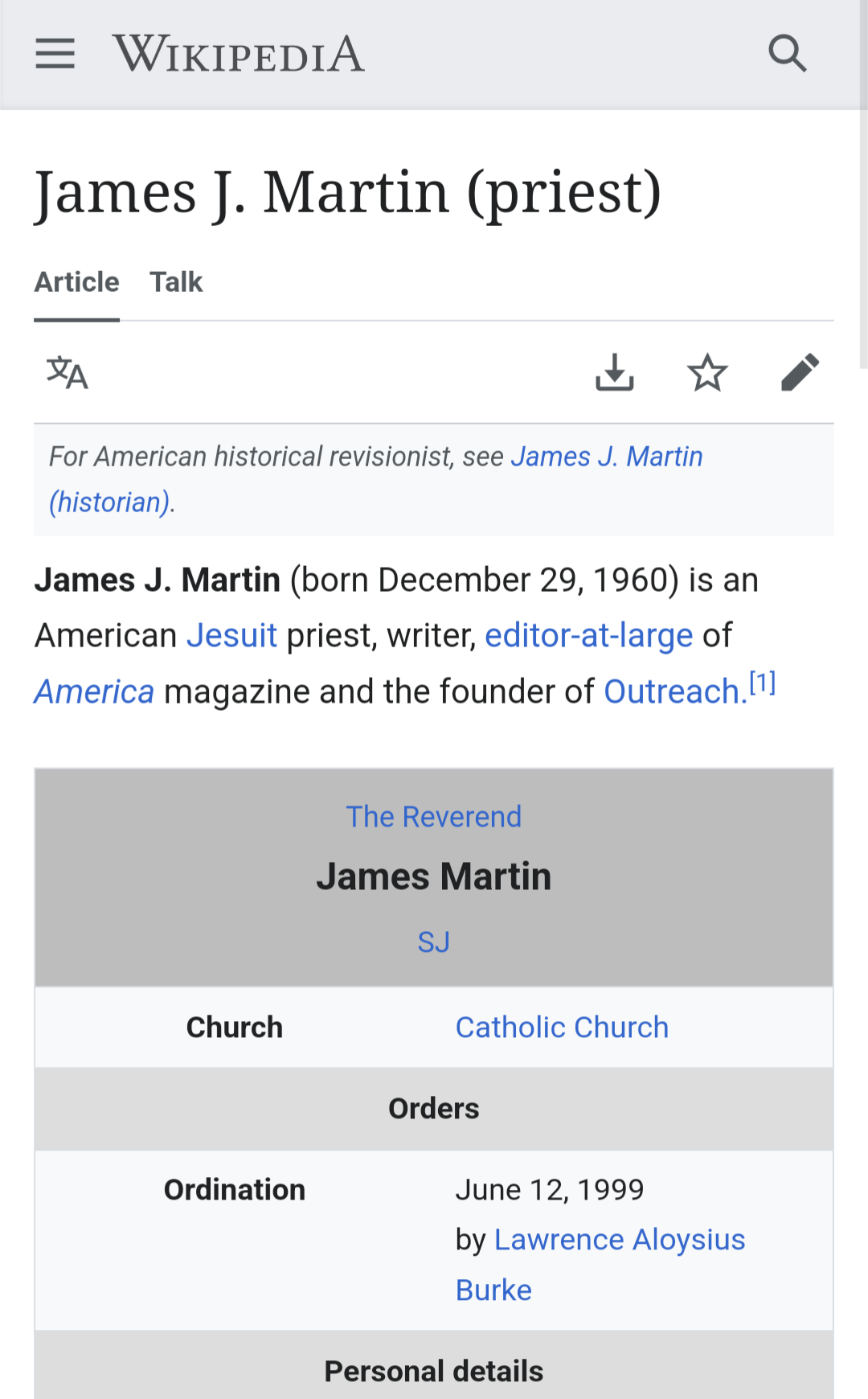Follow the editor-at-large link

pos(588,636)
